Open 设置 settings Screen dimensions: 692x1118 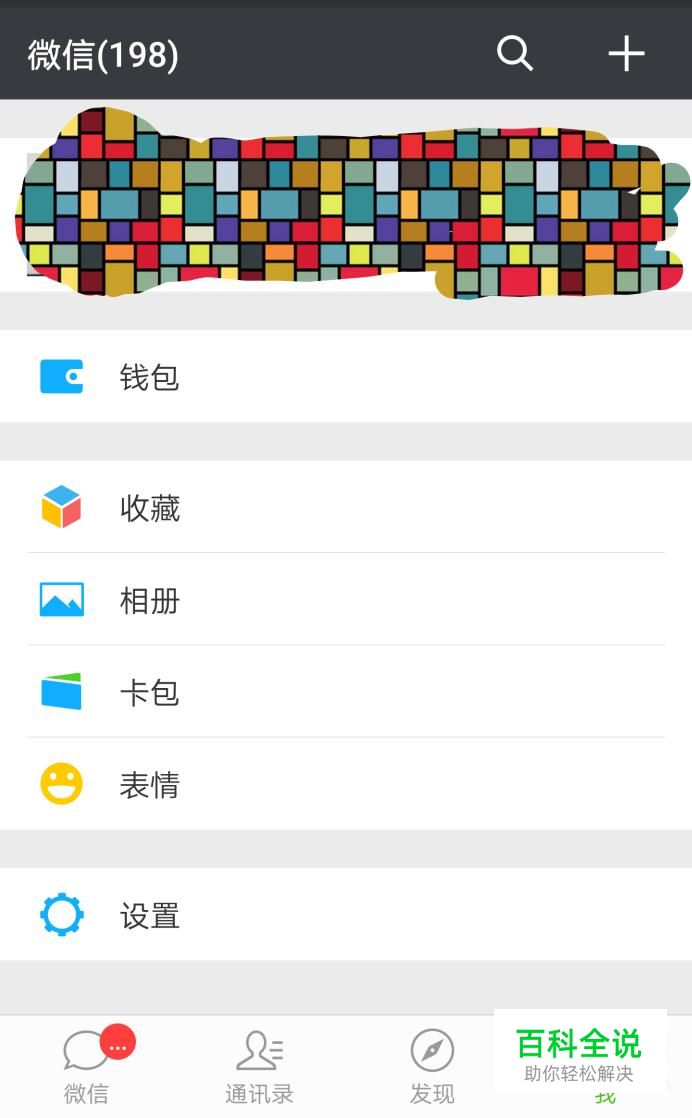click(x=345, y=915)
